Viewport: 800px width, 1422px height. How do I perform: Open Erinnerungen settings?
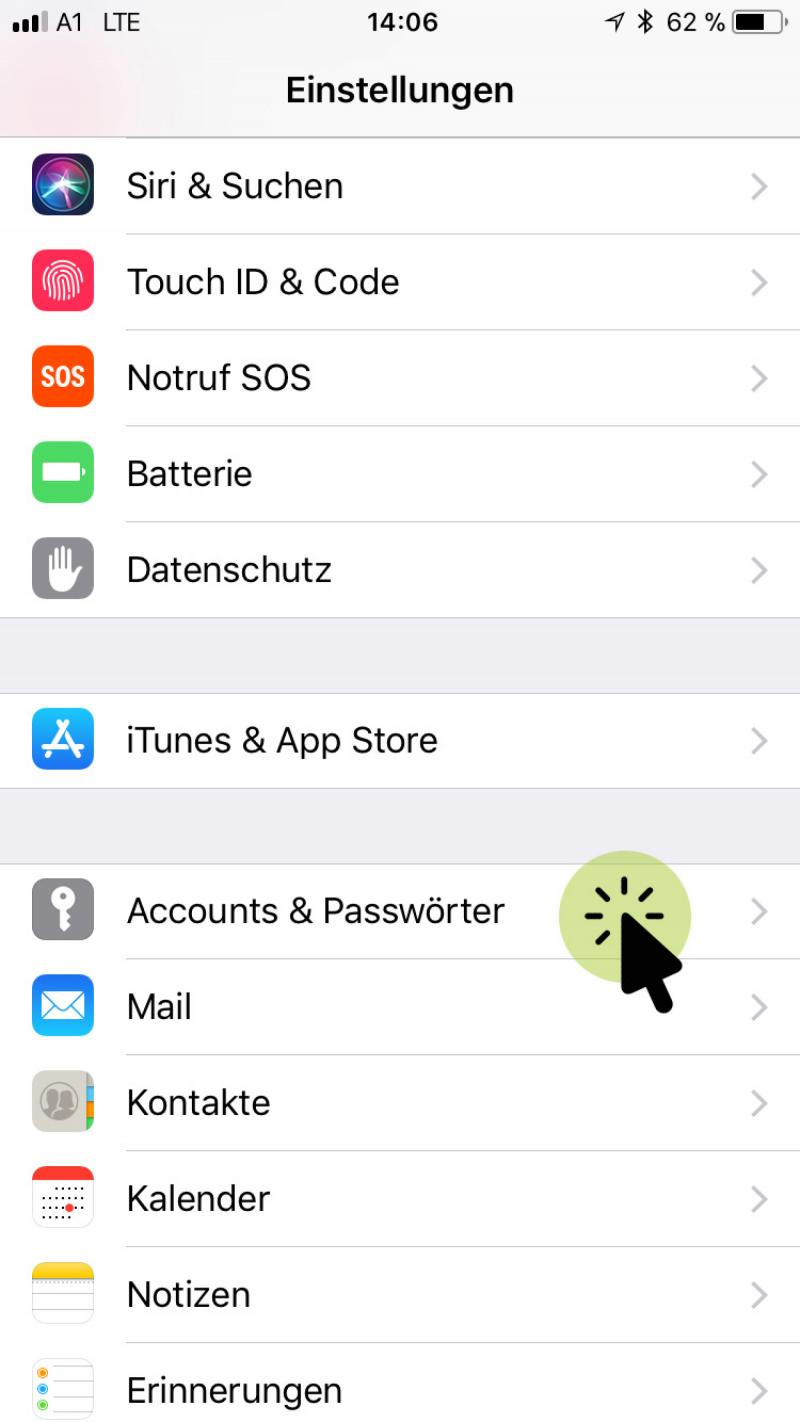click(x=234, y=1390)
